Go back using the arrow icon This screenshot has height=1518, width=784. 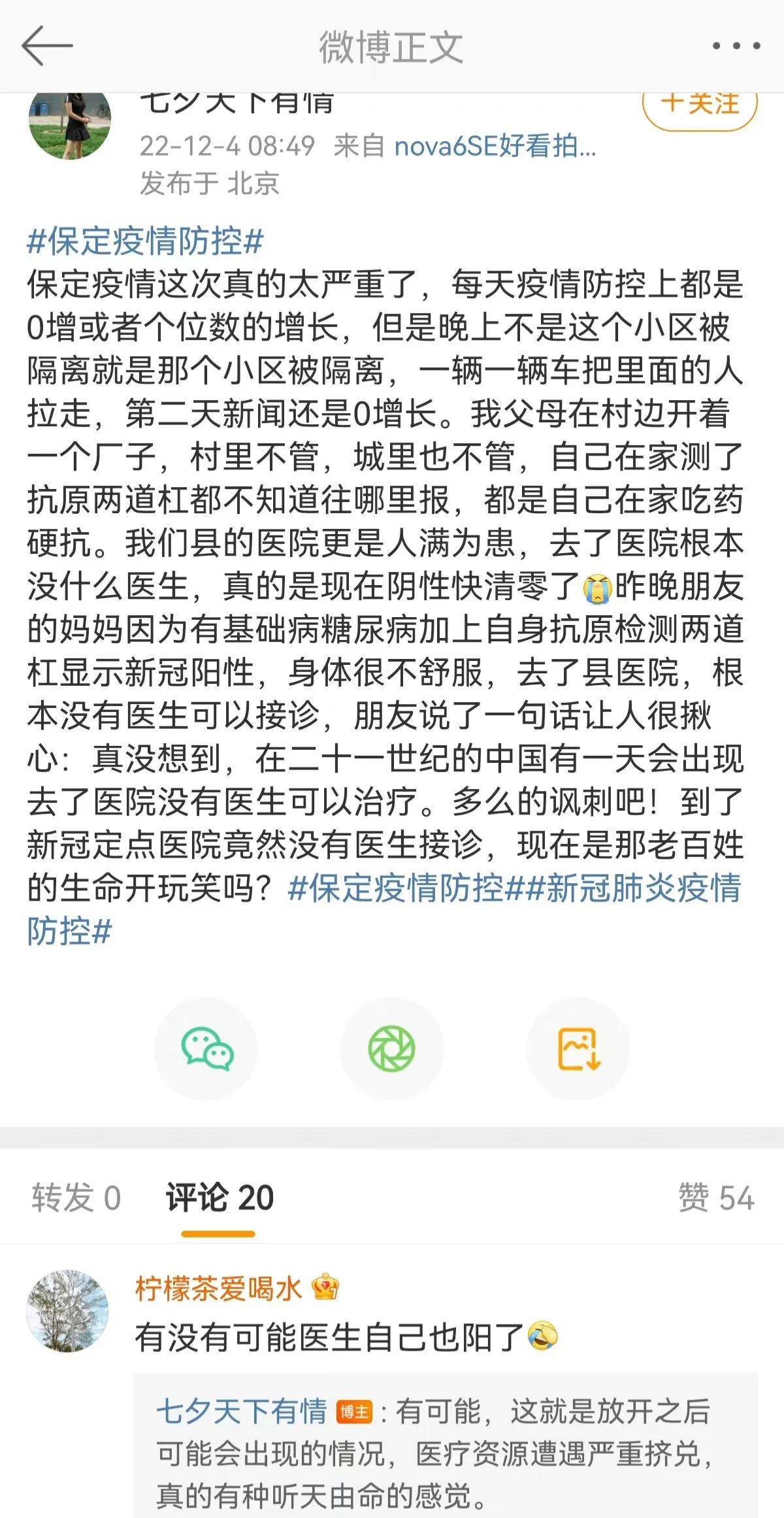(47, 46)
